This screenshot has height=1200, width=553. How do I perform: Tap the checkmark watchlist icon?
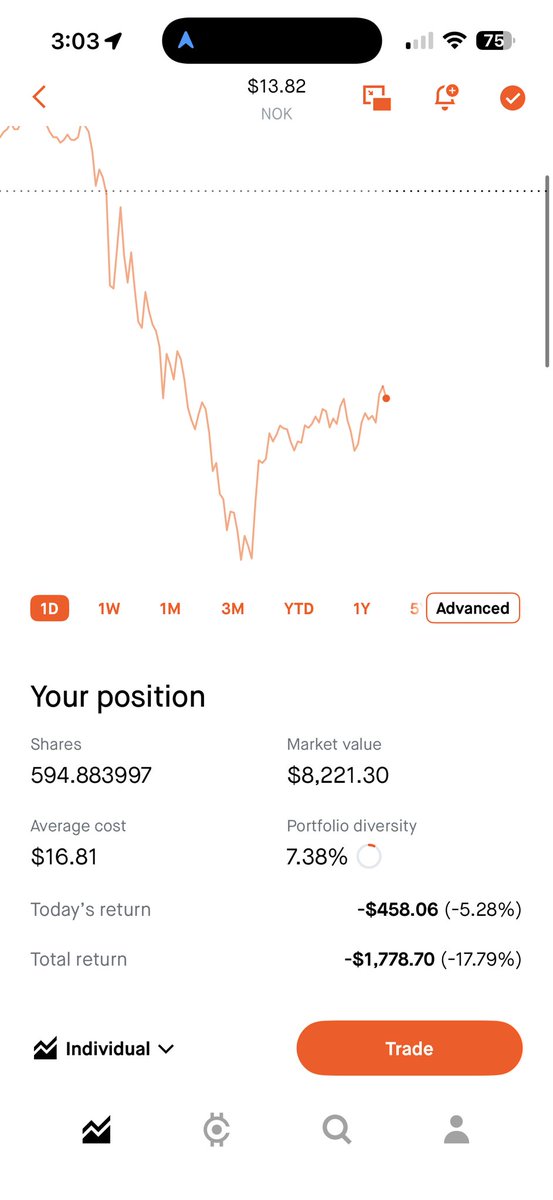click(512, 97)
